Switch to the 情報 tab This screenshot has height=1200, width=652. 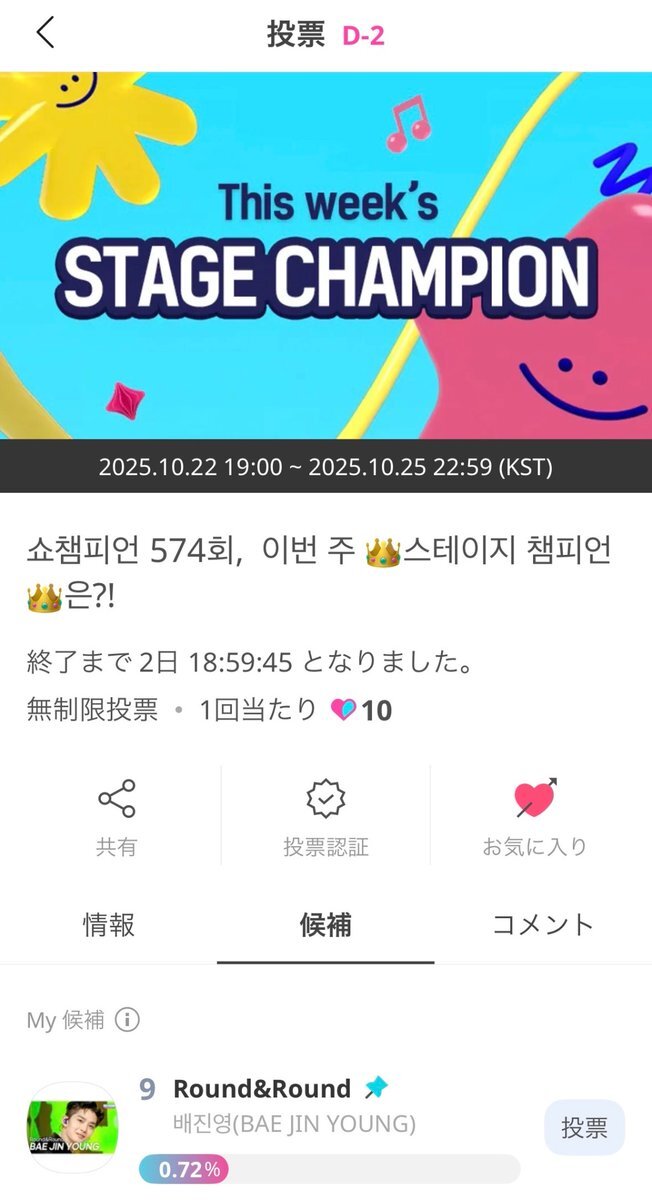pos(108,925)
